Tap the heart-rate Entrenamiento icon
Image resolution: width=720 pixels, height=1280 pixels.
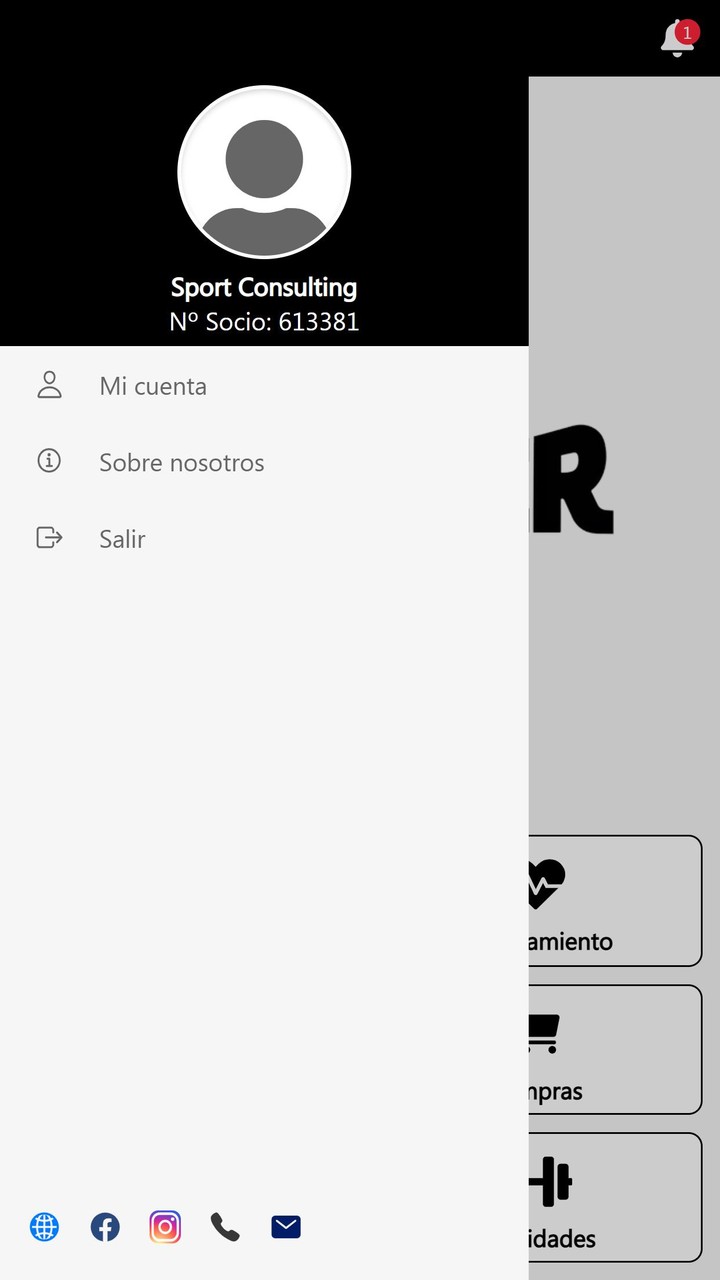tap(544, 883)
